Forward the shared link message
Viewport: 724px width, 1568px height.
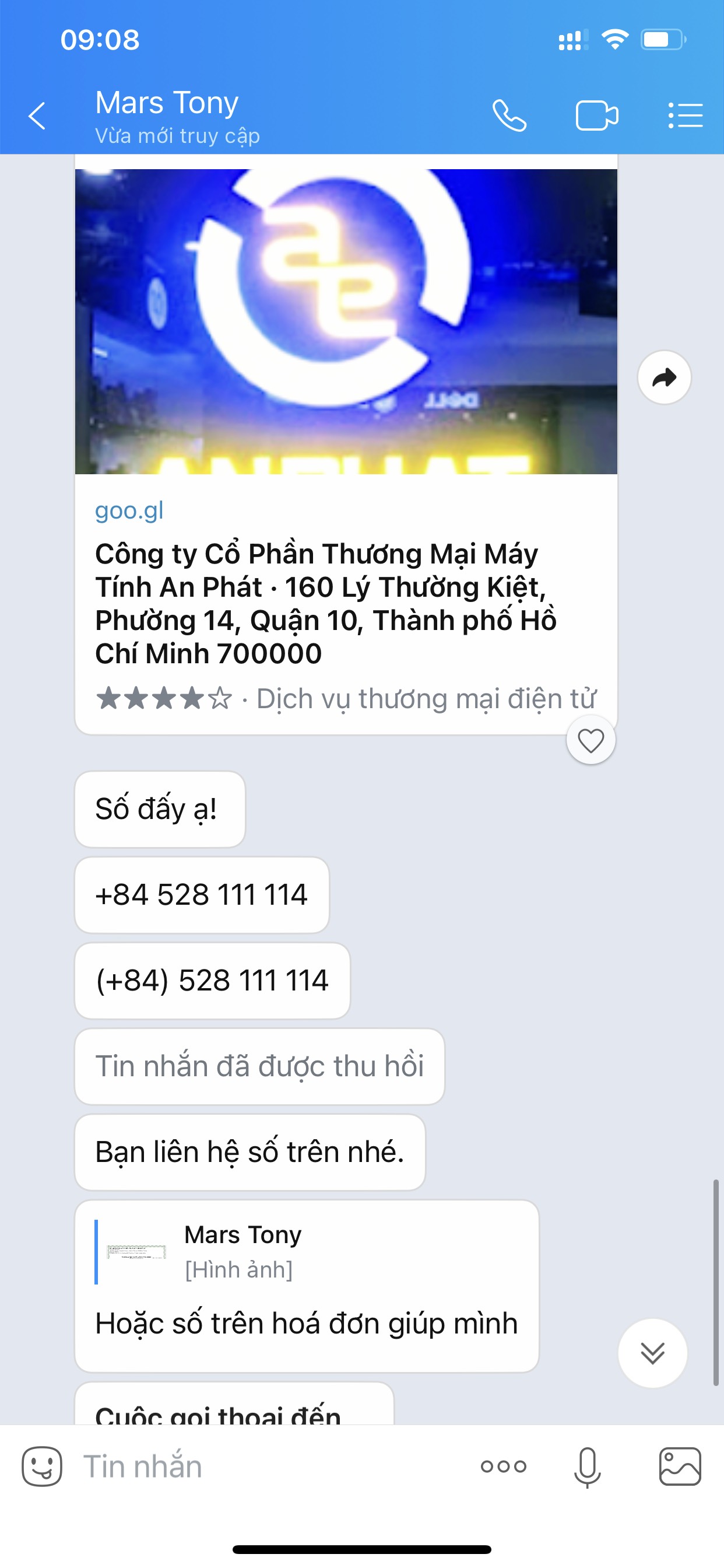(x=664, y=377)
